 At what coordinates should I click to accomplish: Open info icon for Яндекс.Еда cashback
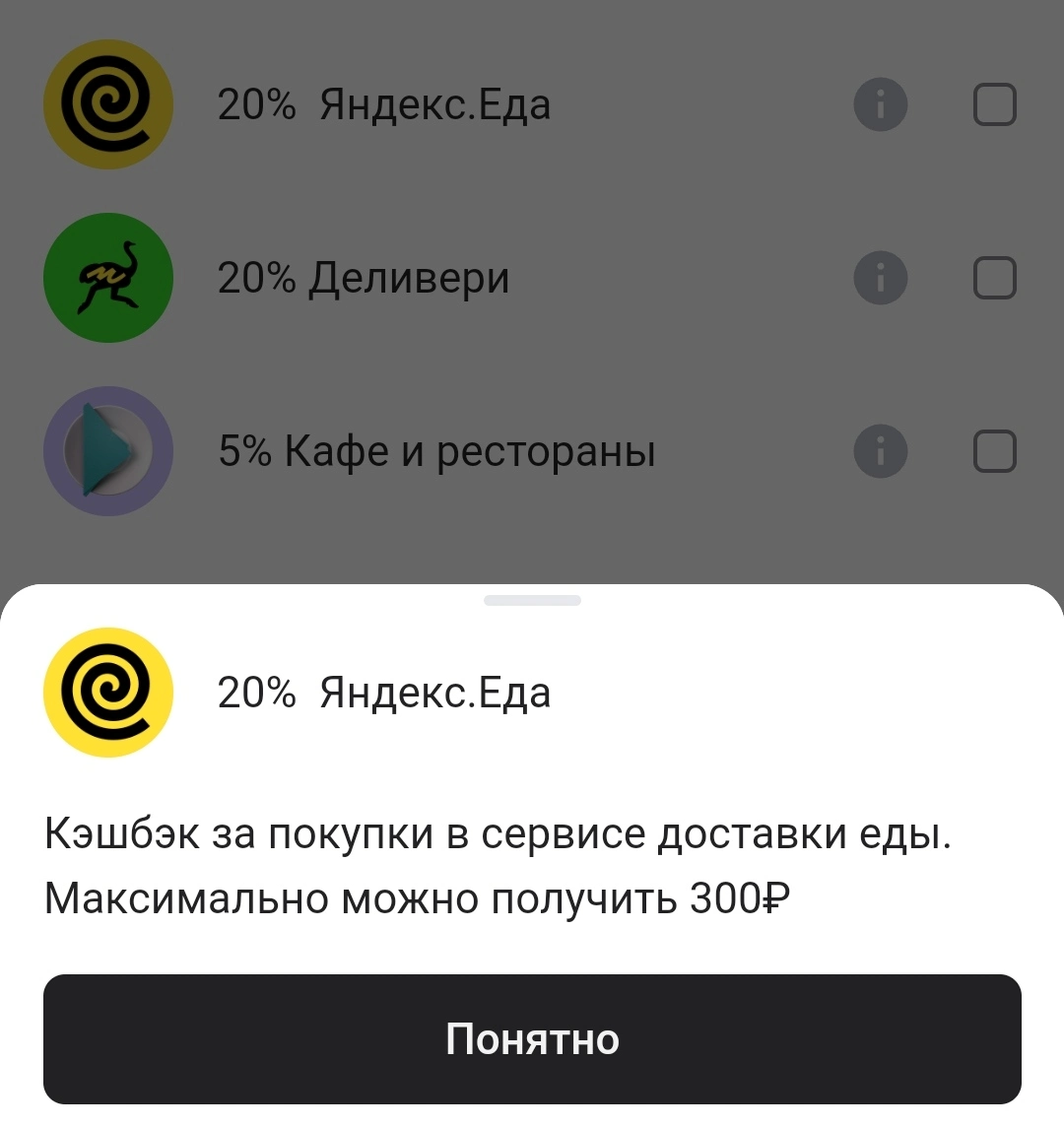[x=880, y=104]
